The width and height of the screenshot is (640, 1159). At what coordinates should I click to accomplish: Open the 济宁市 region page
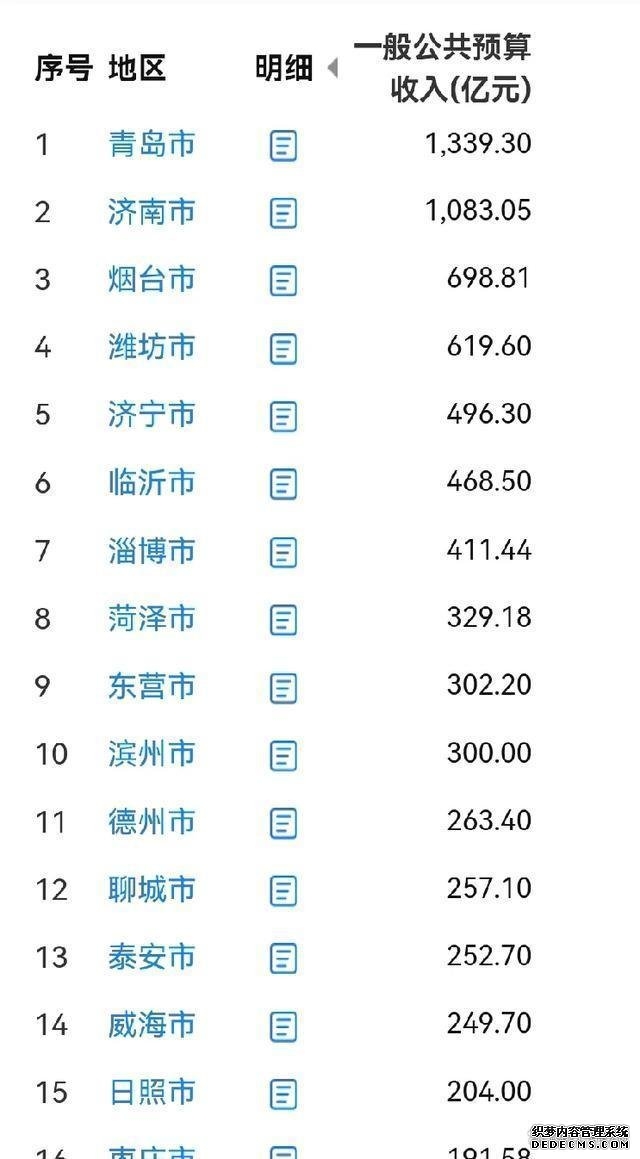pyautogui.click(x=151, y=414)
